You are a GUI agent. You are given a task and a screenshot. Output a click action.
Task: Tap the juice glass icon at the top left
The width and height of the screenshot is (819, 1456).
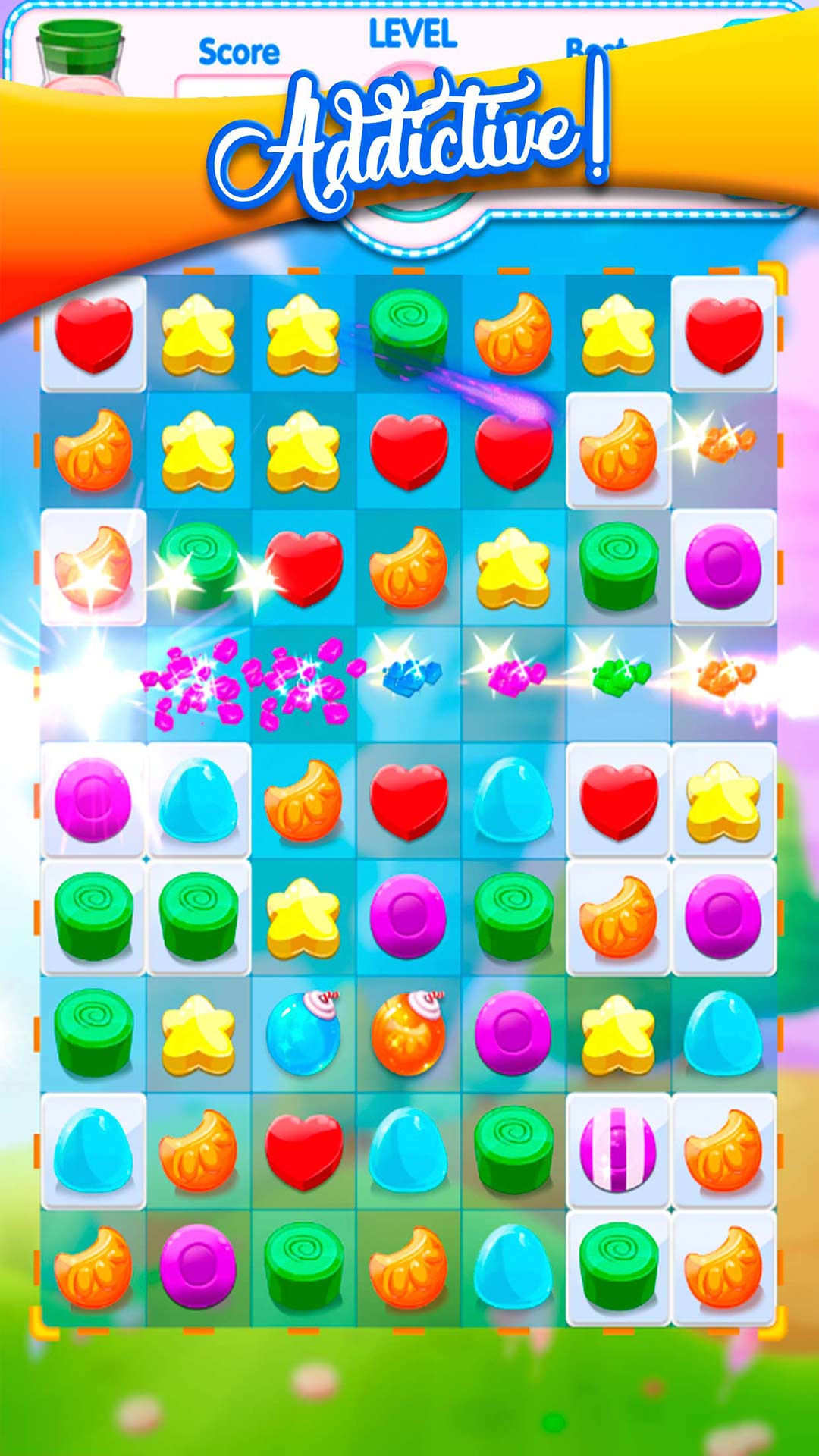tap(80, 49)
